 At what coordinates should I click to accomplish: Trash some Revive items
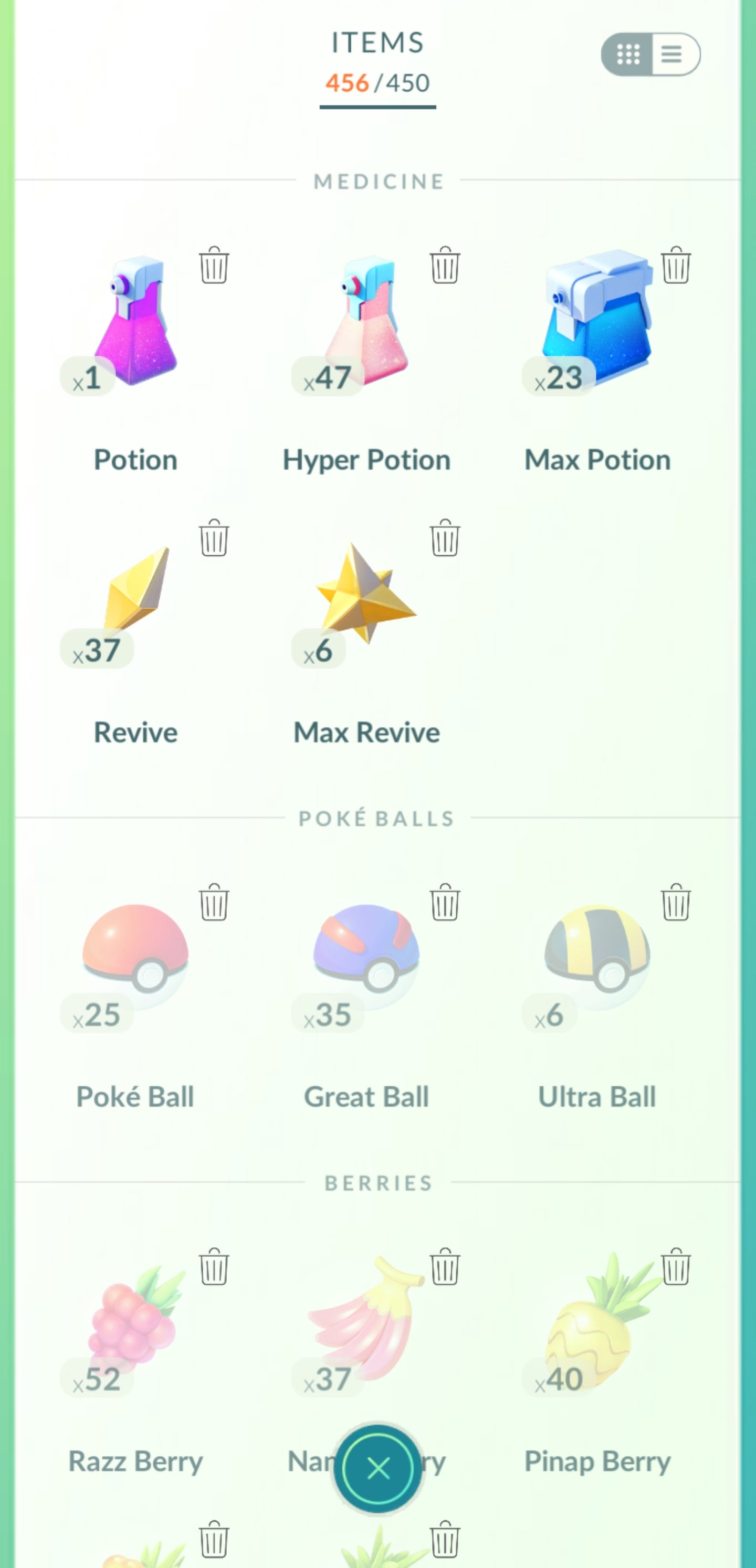(x=214, y=538)
